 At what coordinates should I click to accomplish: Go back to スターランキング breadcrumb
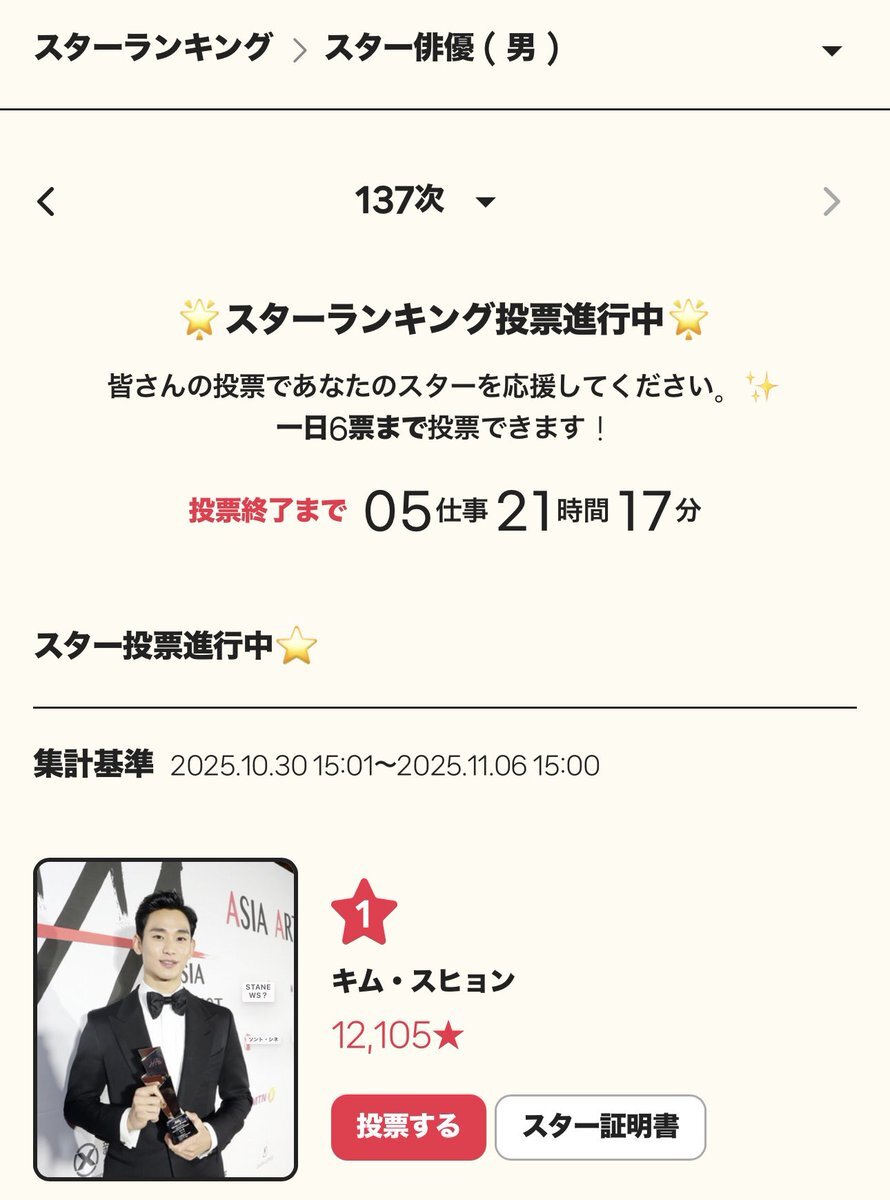coord(153,48)
